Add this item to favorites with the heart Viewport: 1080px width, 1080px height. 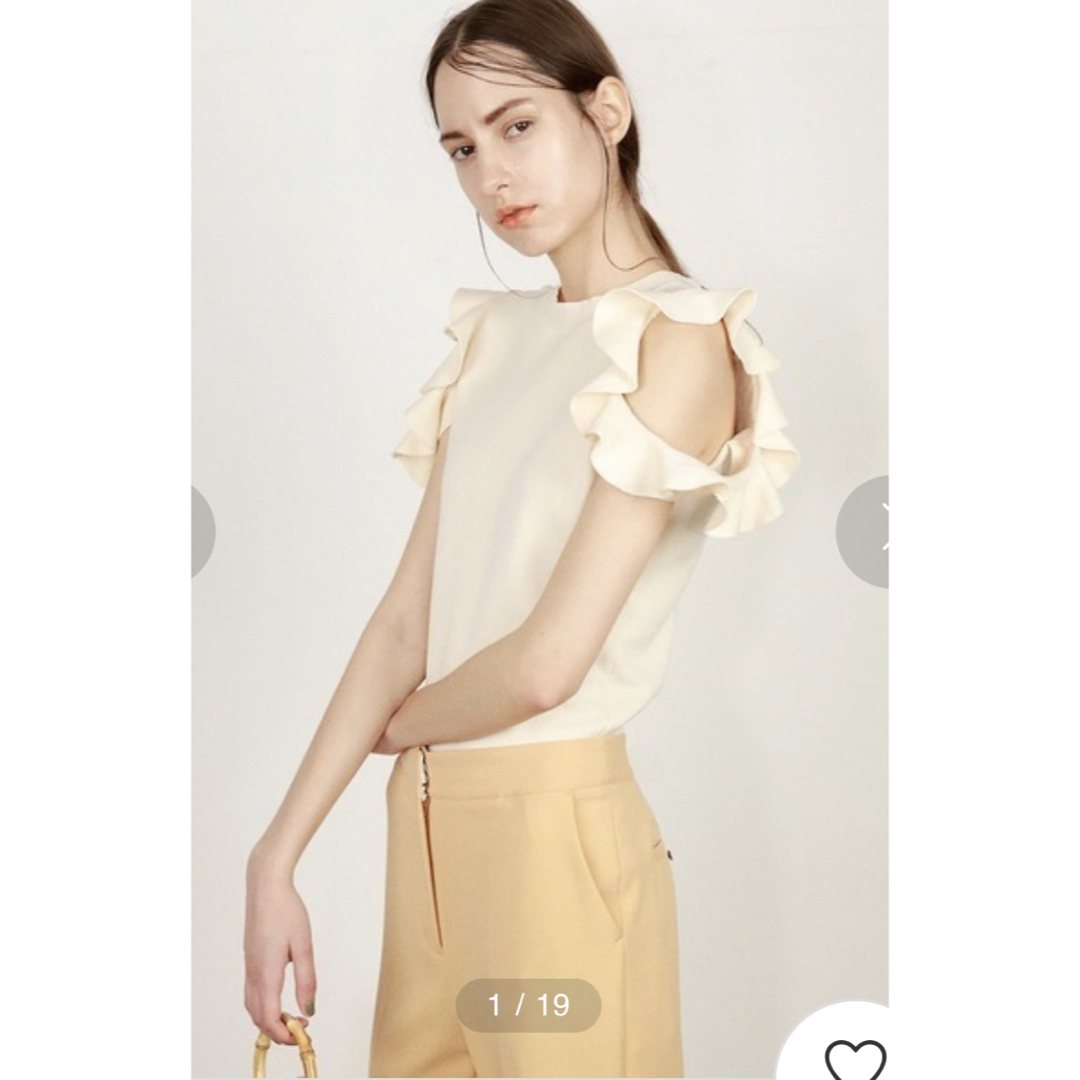(853, 1058)
